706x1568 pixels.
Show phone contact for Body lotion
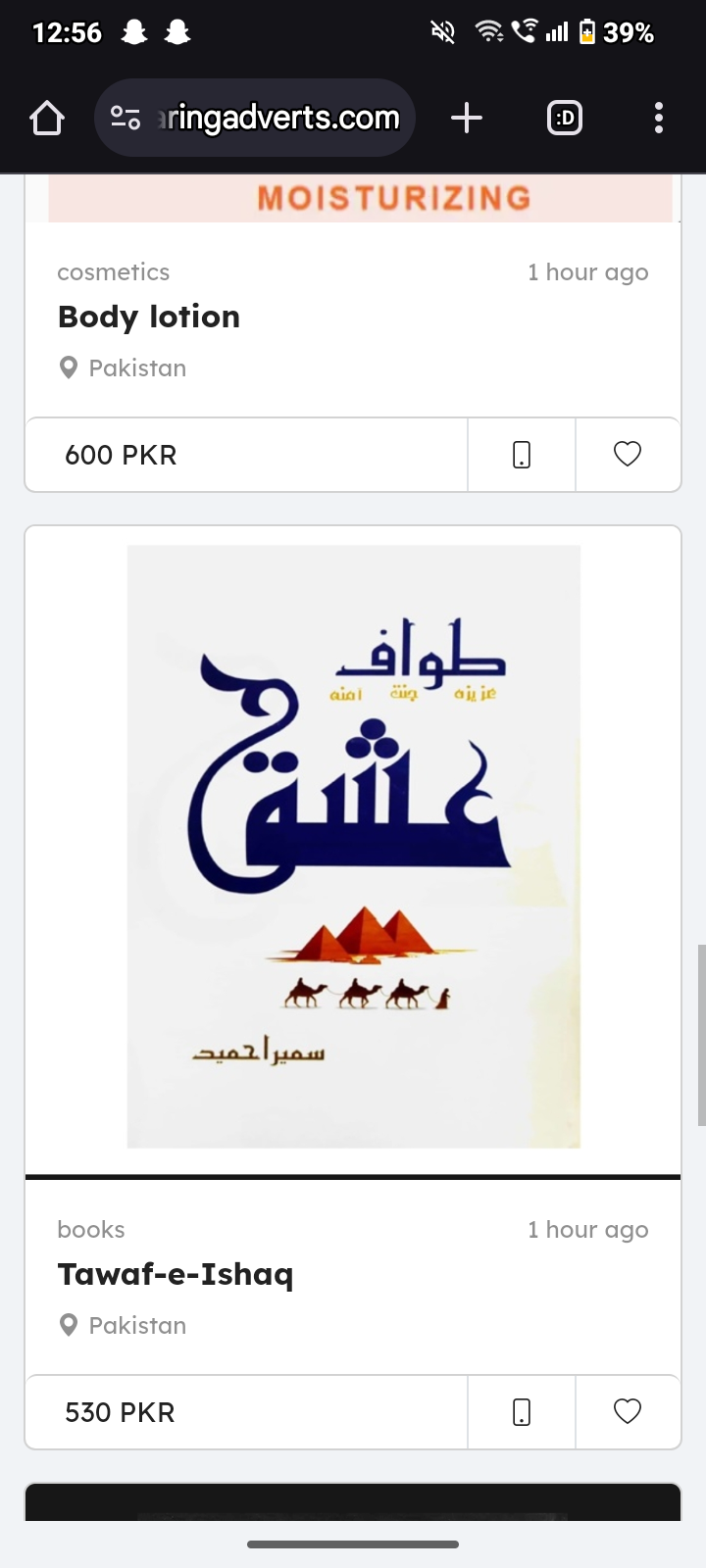pyautogui.click(x=522, y=455)
